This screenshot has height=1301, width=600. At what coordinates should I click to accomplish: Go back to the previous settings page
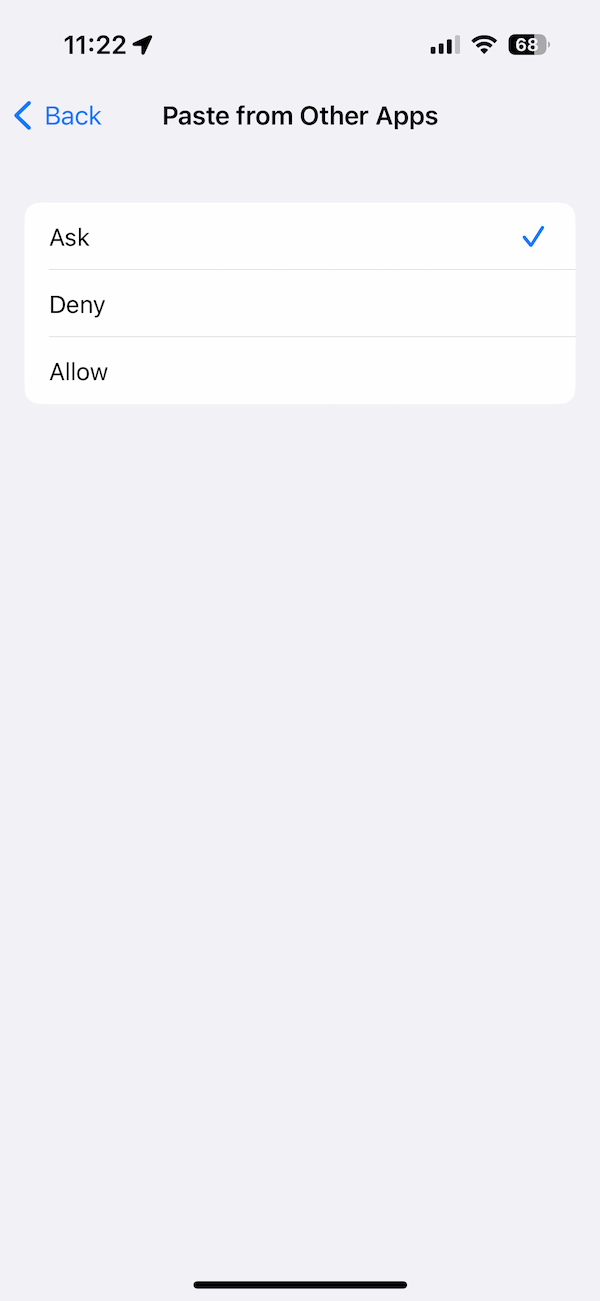point(58,116)
